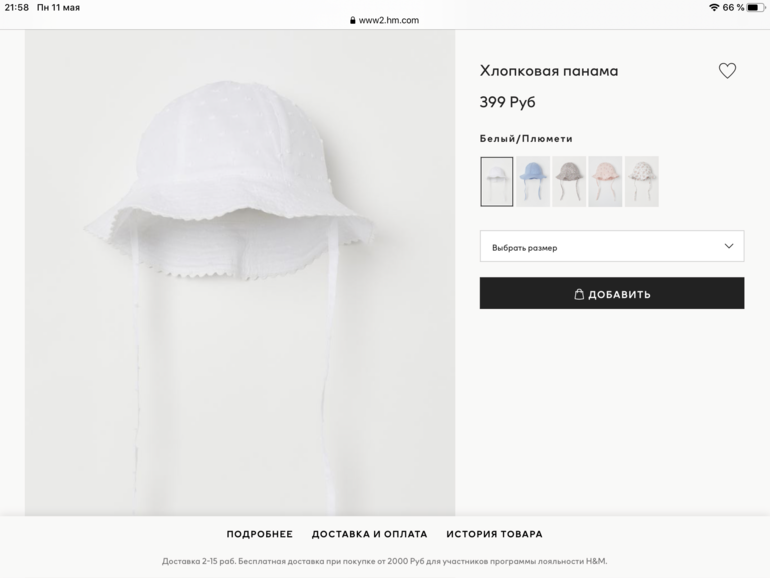
Task: Open the "Выбрать размер" size dropdown
Action: pos(612,246)
